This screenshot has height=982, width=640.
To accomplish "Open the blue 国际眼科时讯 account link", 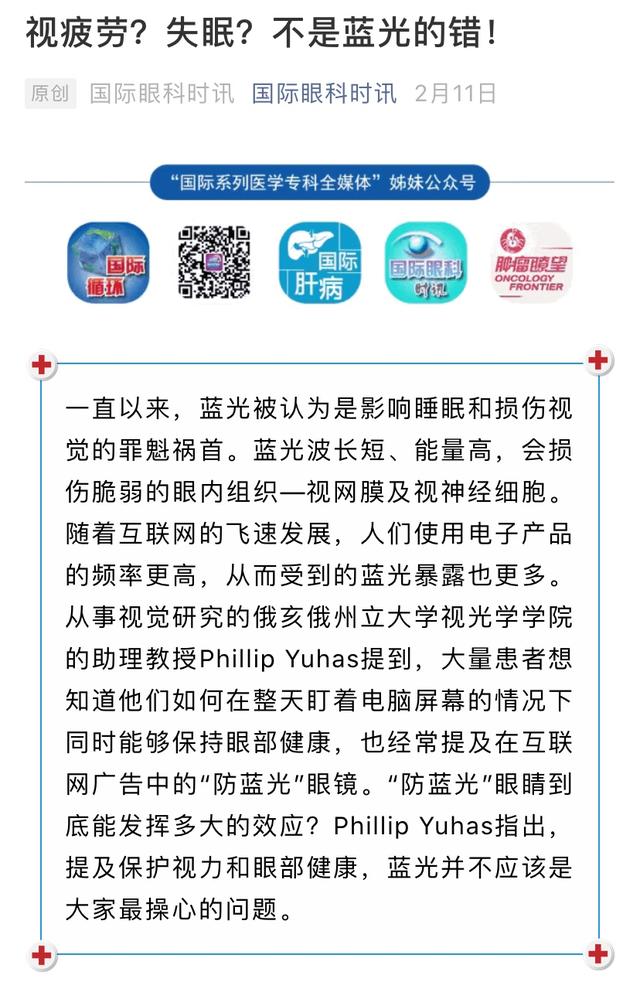I will click(x=324, y=94).
